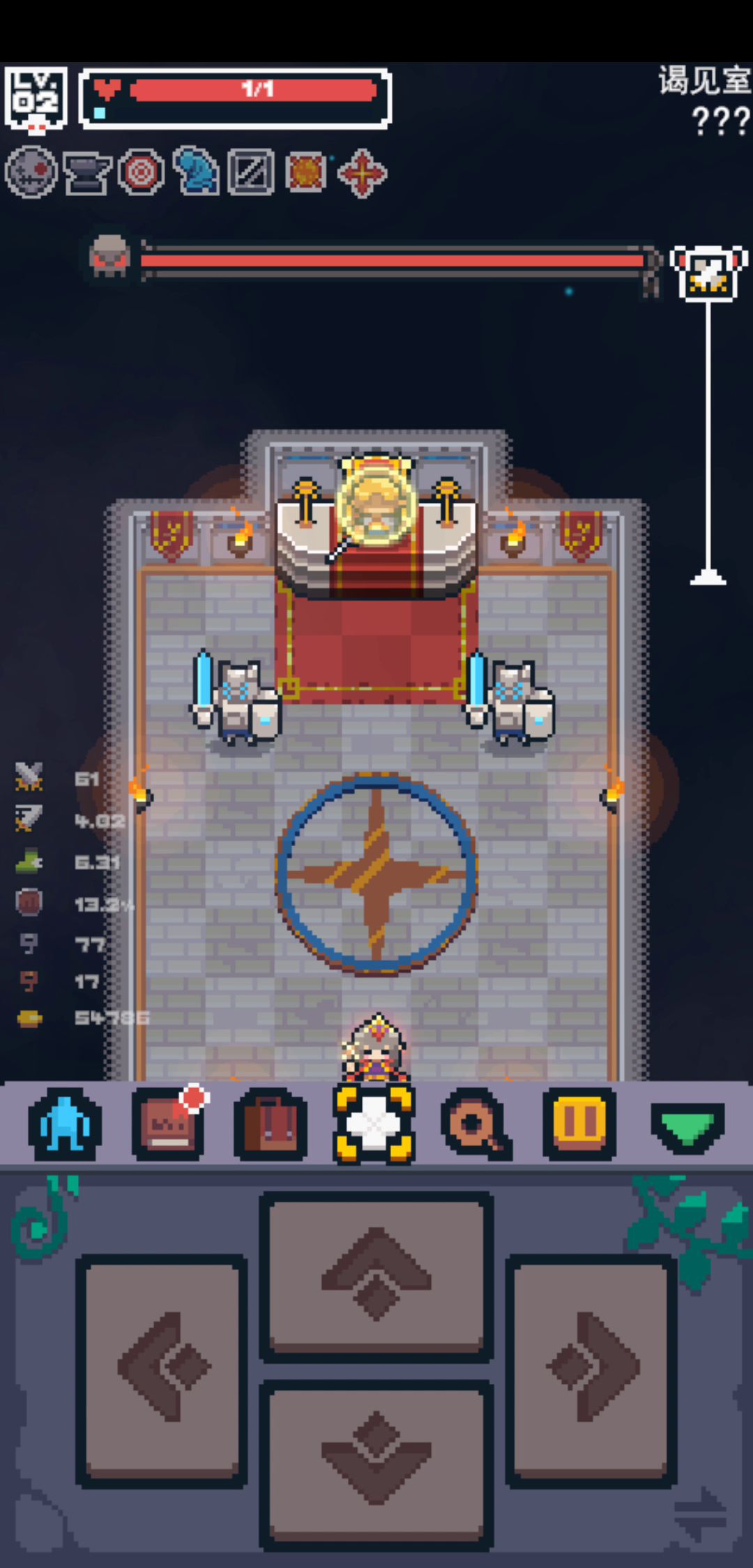This screenshot has width=753, height=1568.
Task: Tap the anvil status icon
Action: (x=86, y=173)
